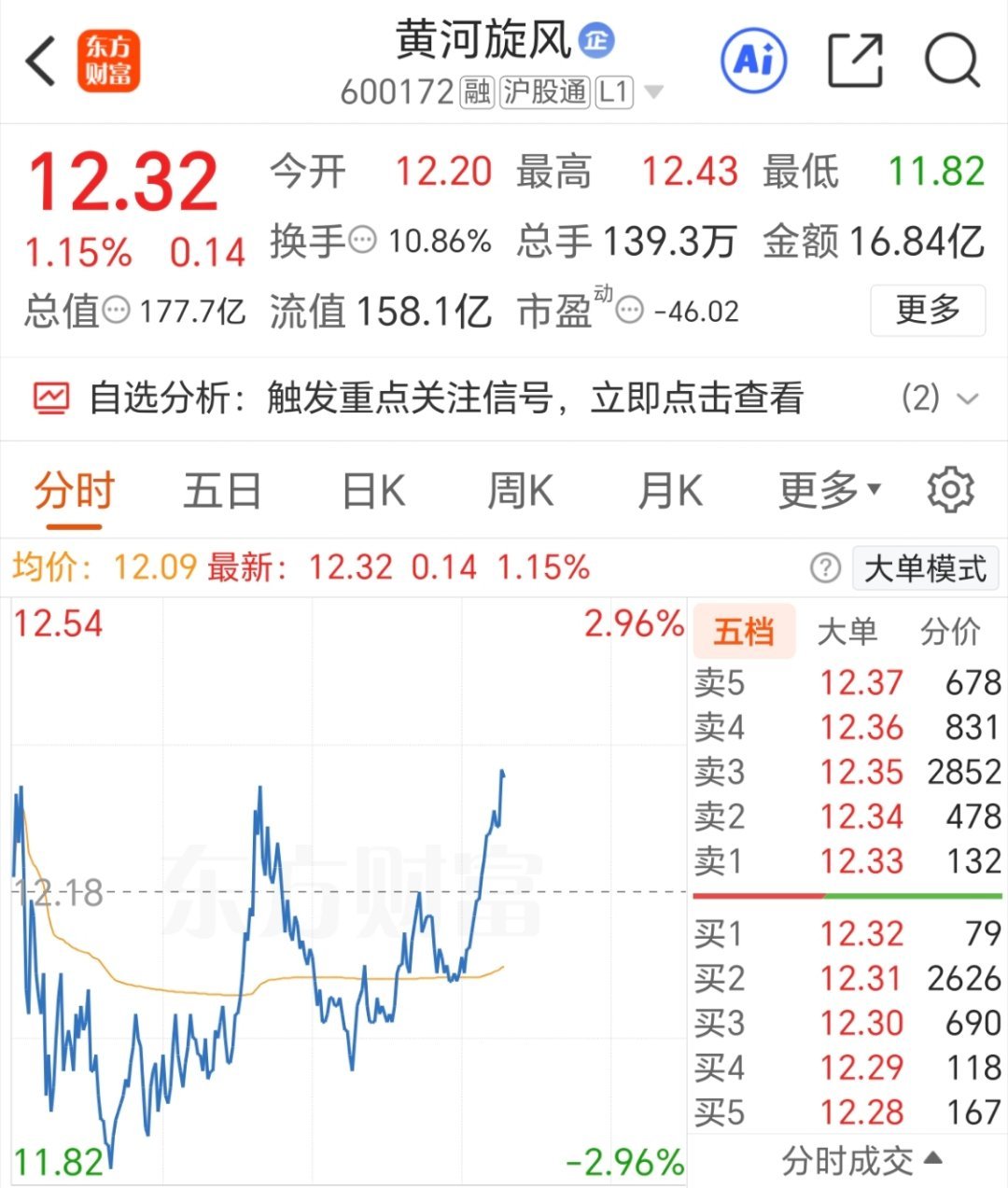This screenshot has width=1008, height=1188.
Task: Share this stock page
Action: coord(855,61)
